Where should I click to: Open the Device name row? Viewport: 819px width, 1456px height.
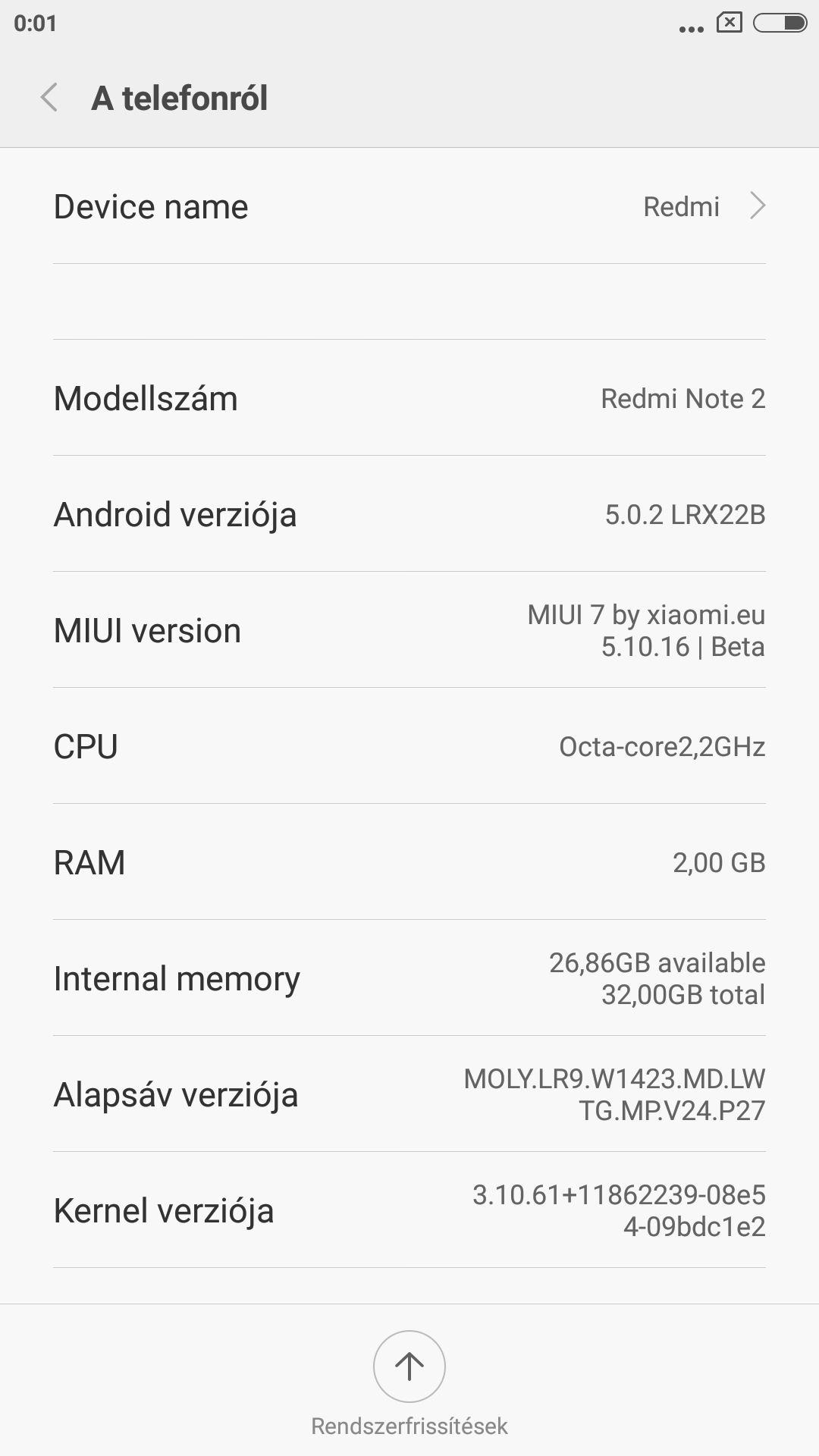tap(409, 206)
